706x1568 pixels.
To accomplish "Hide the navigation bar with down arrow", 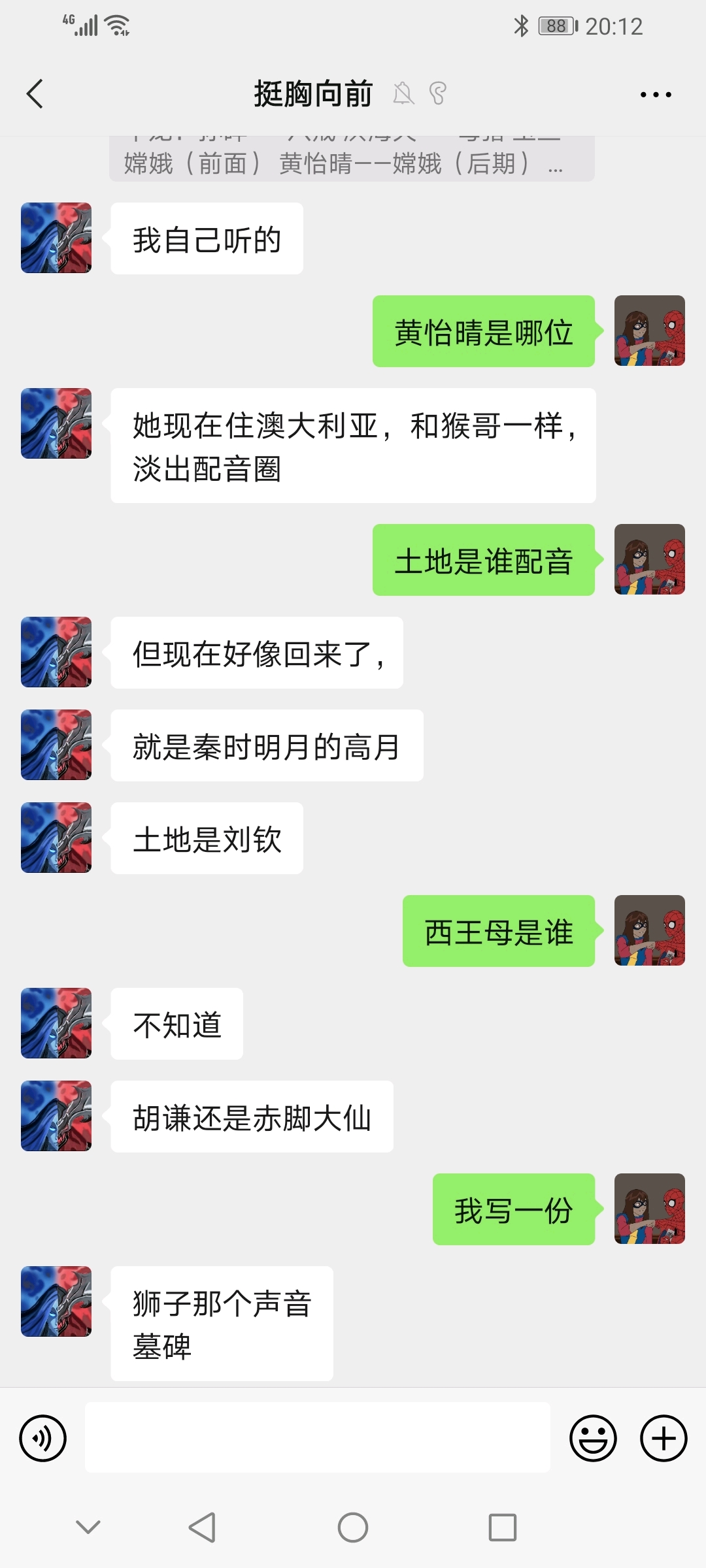I will coord(88,1527).
